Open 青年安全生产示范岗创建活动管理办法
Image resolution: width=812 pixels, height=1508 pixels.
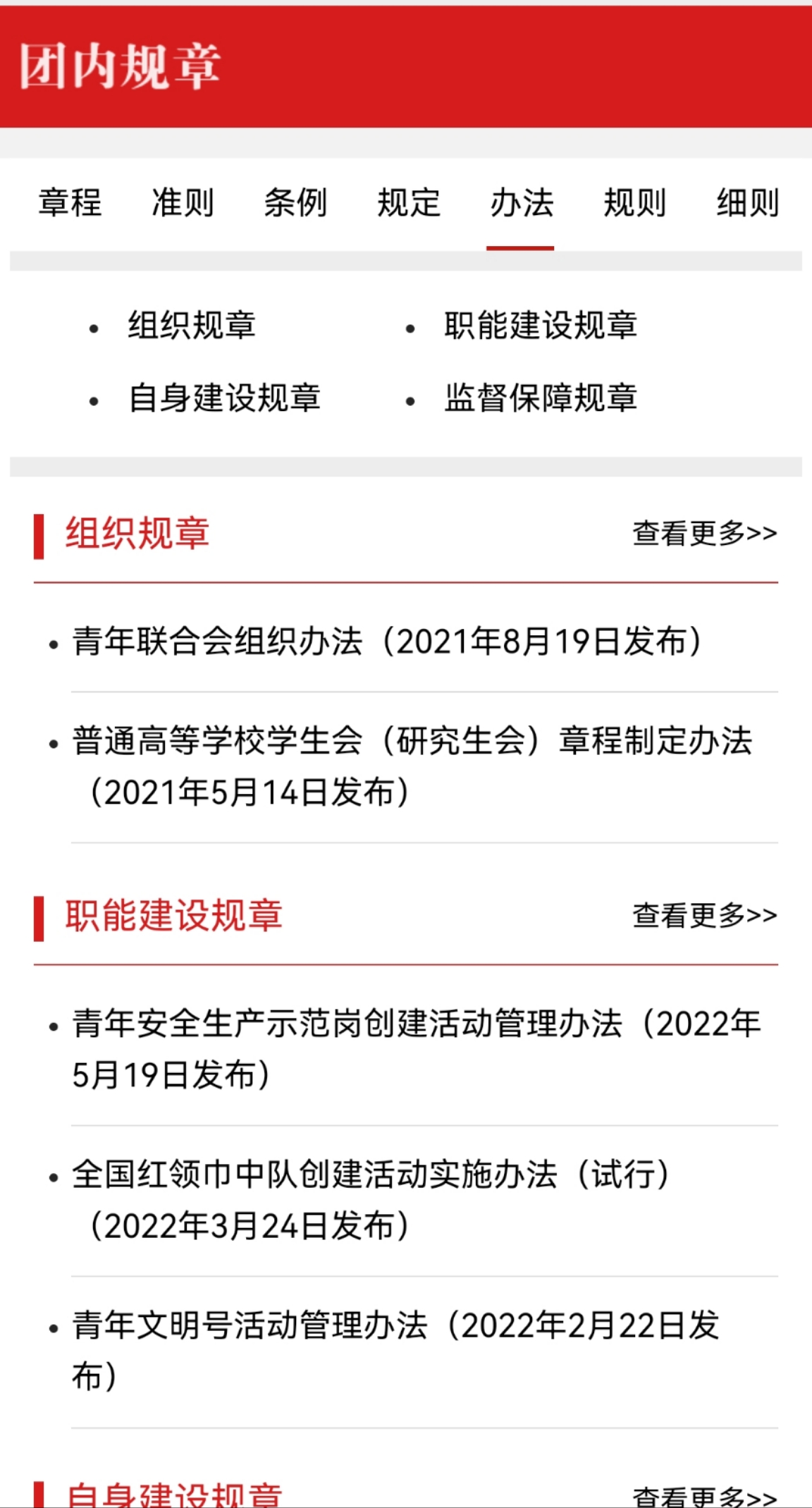(x=417, y=1049)
